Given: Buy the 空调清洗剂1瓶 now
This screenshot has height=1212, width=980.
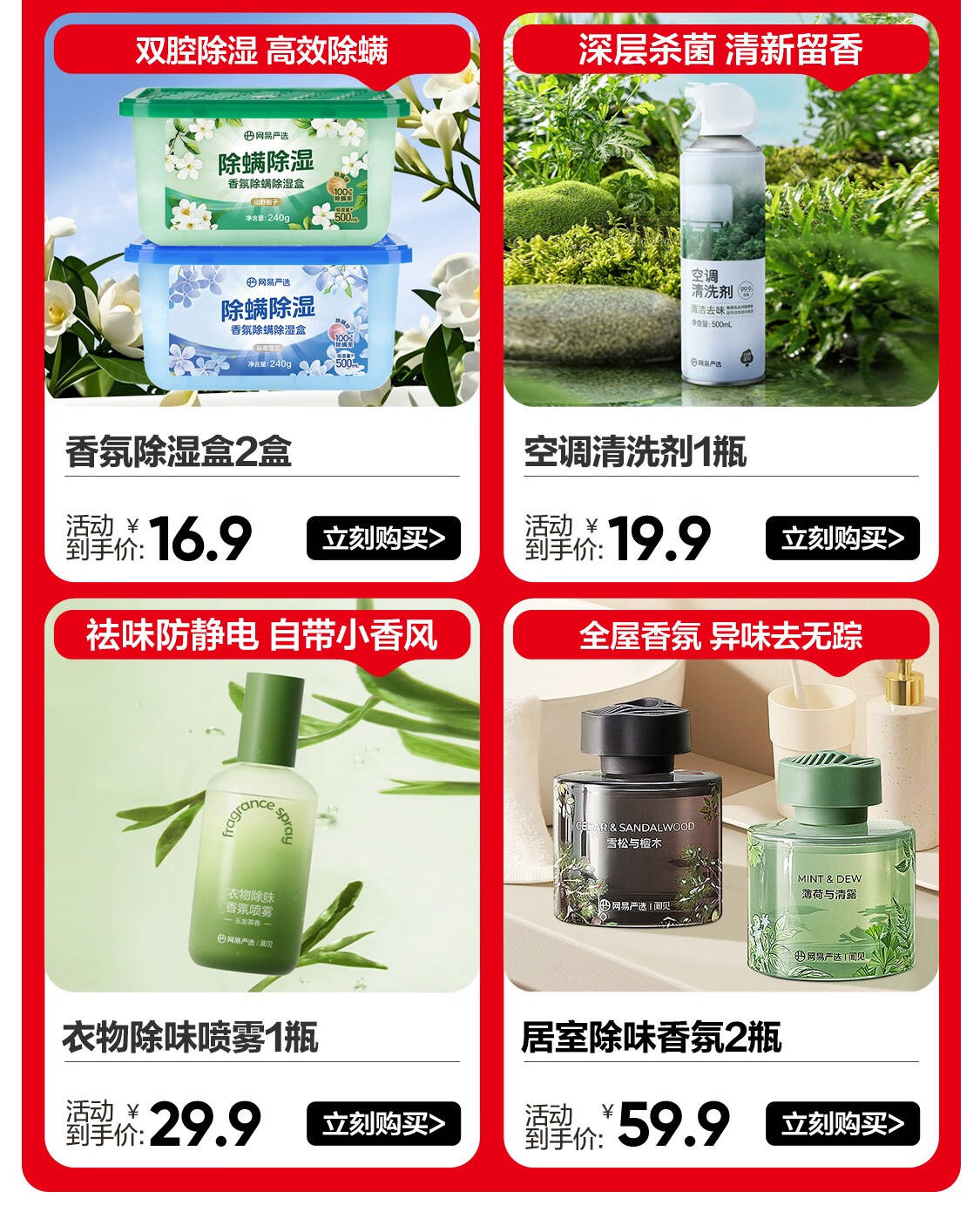Looking at the screenshot, I should [841, 538].
